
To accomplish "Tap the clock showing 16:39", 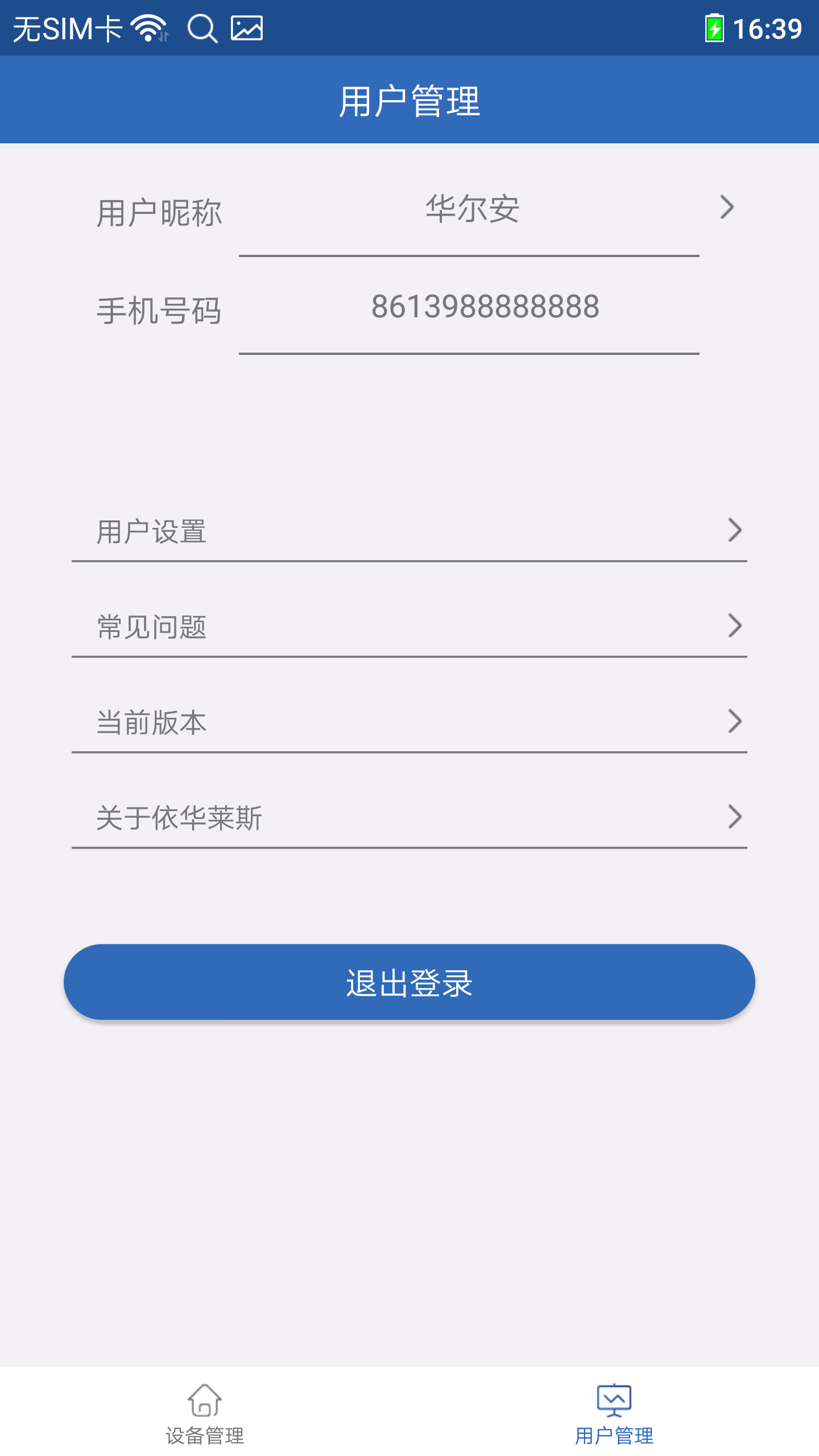I will tap(769, 28).
